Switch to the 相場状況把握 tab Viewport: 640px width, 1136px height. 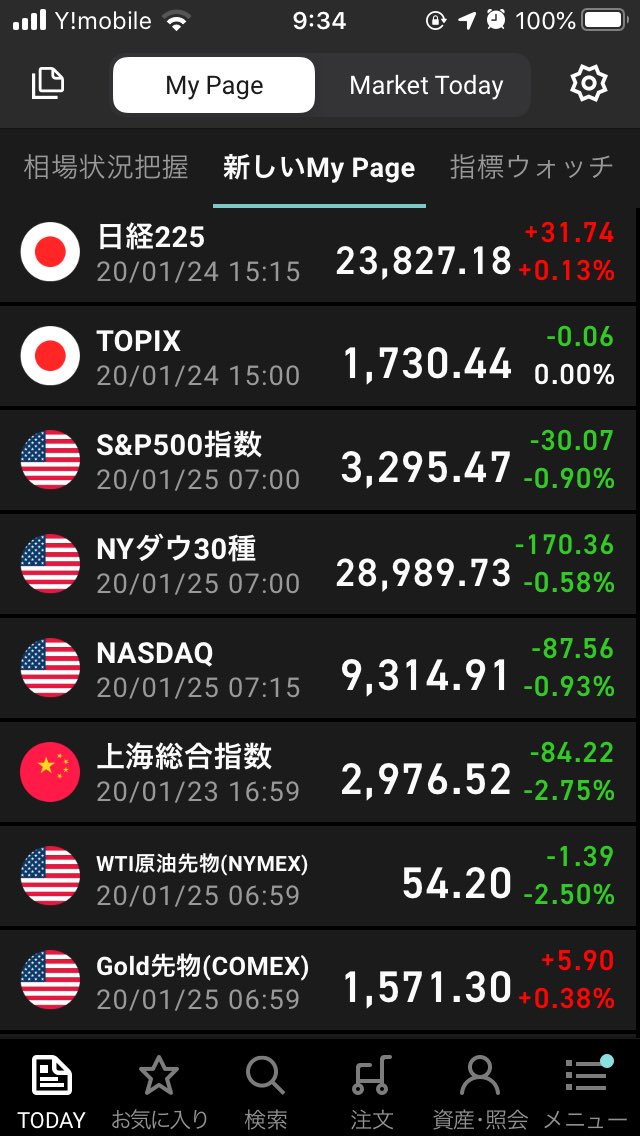click(x=106, y=167)
